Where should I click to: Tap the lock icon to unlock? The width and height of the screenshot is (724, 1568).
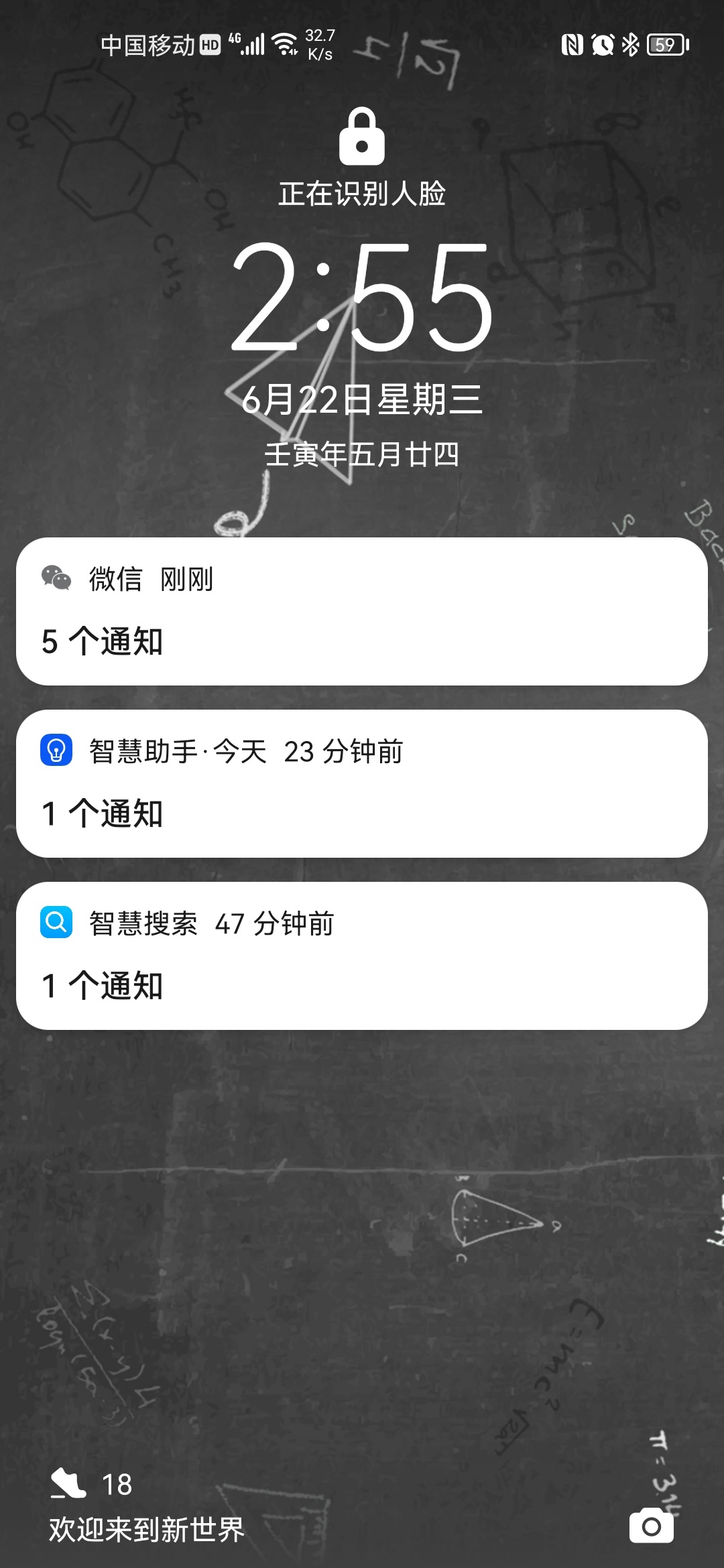(362, 137)
